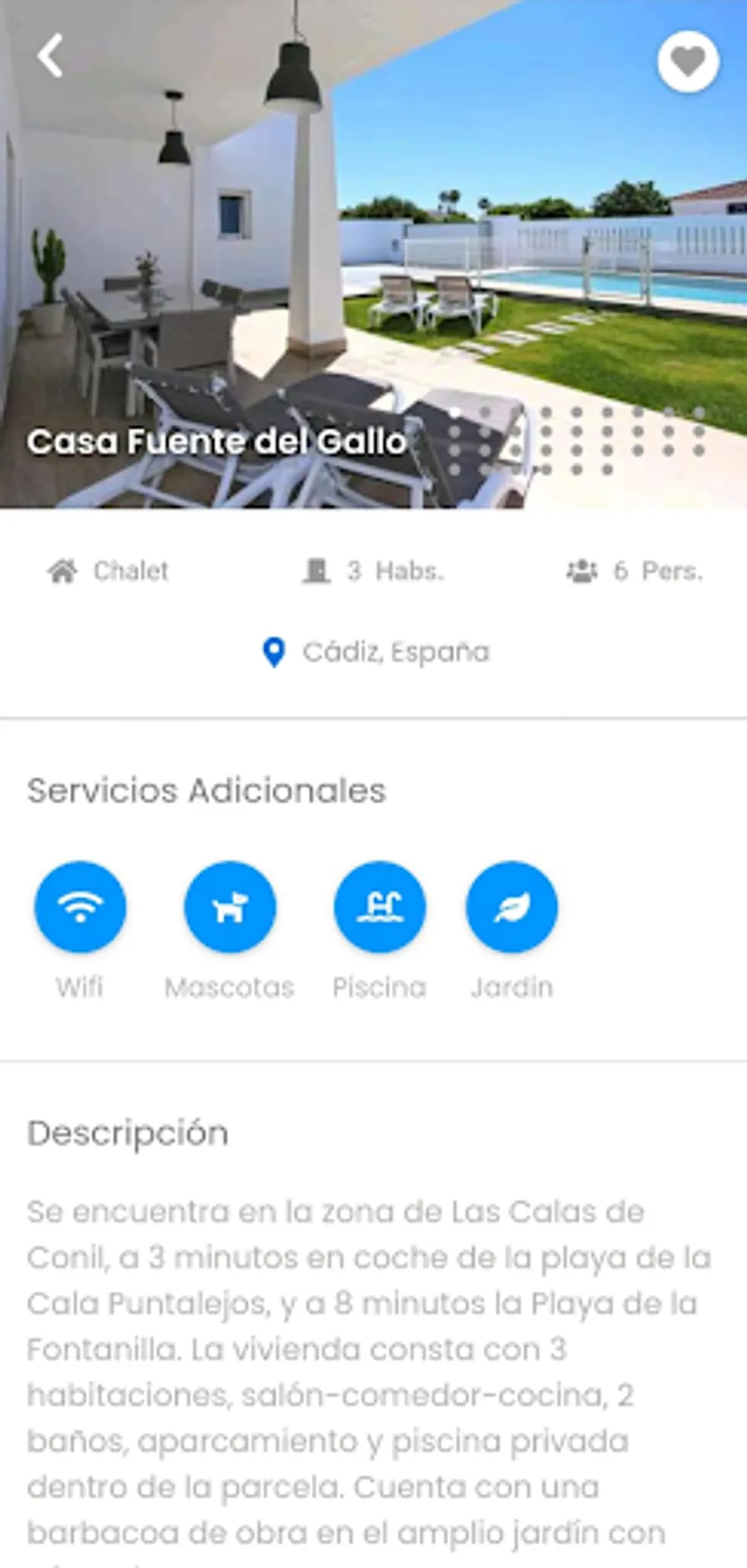Go back using the top arrow
This screenshot has height=1568, width=747.
pyautogui.click(x=50, y=56)
